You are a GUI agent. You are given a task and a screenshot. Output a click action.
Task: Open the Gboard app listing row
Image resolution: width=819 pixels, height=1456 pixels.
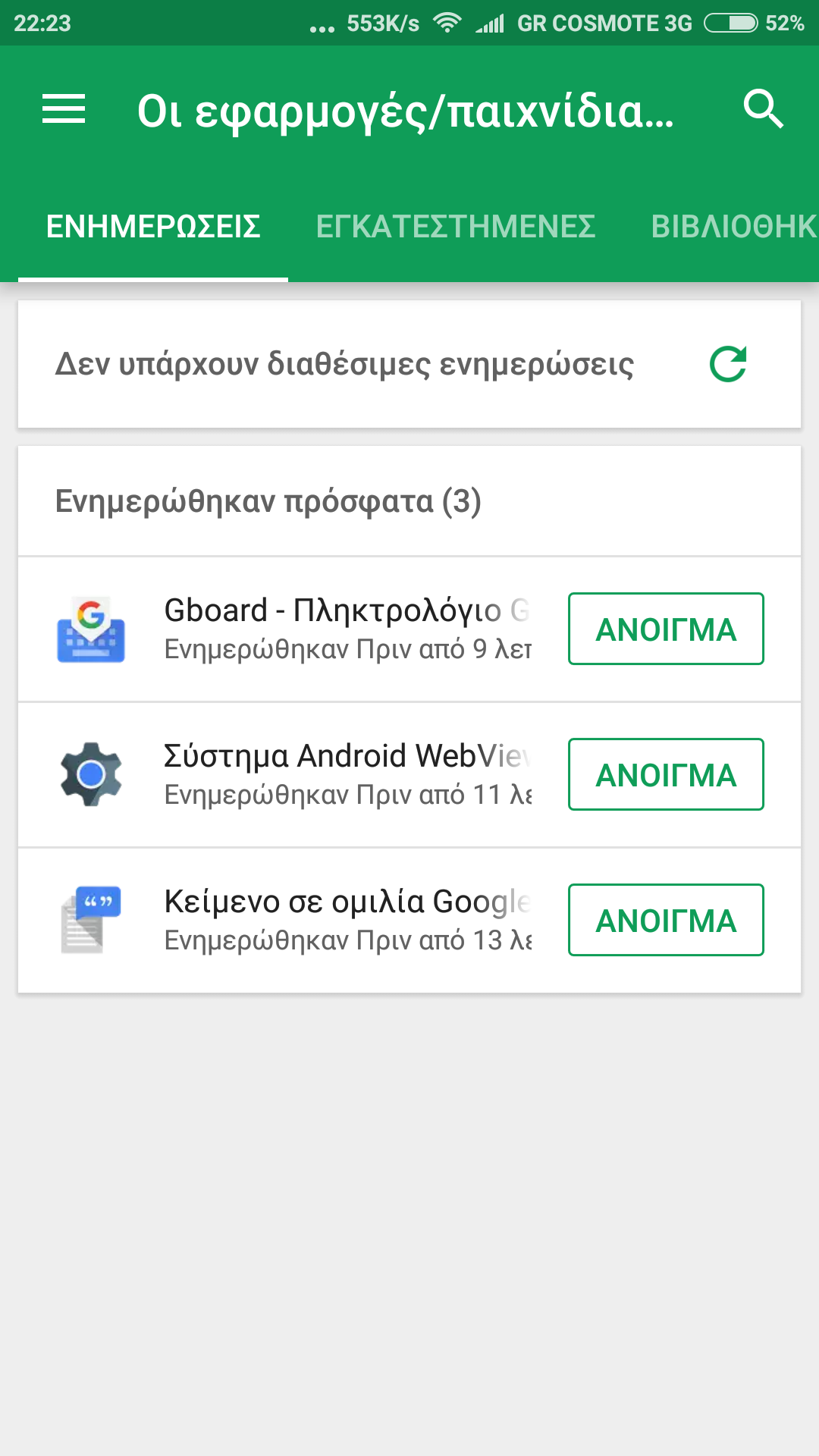coord(303,629)
